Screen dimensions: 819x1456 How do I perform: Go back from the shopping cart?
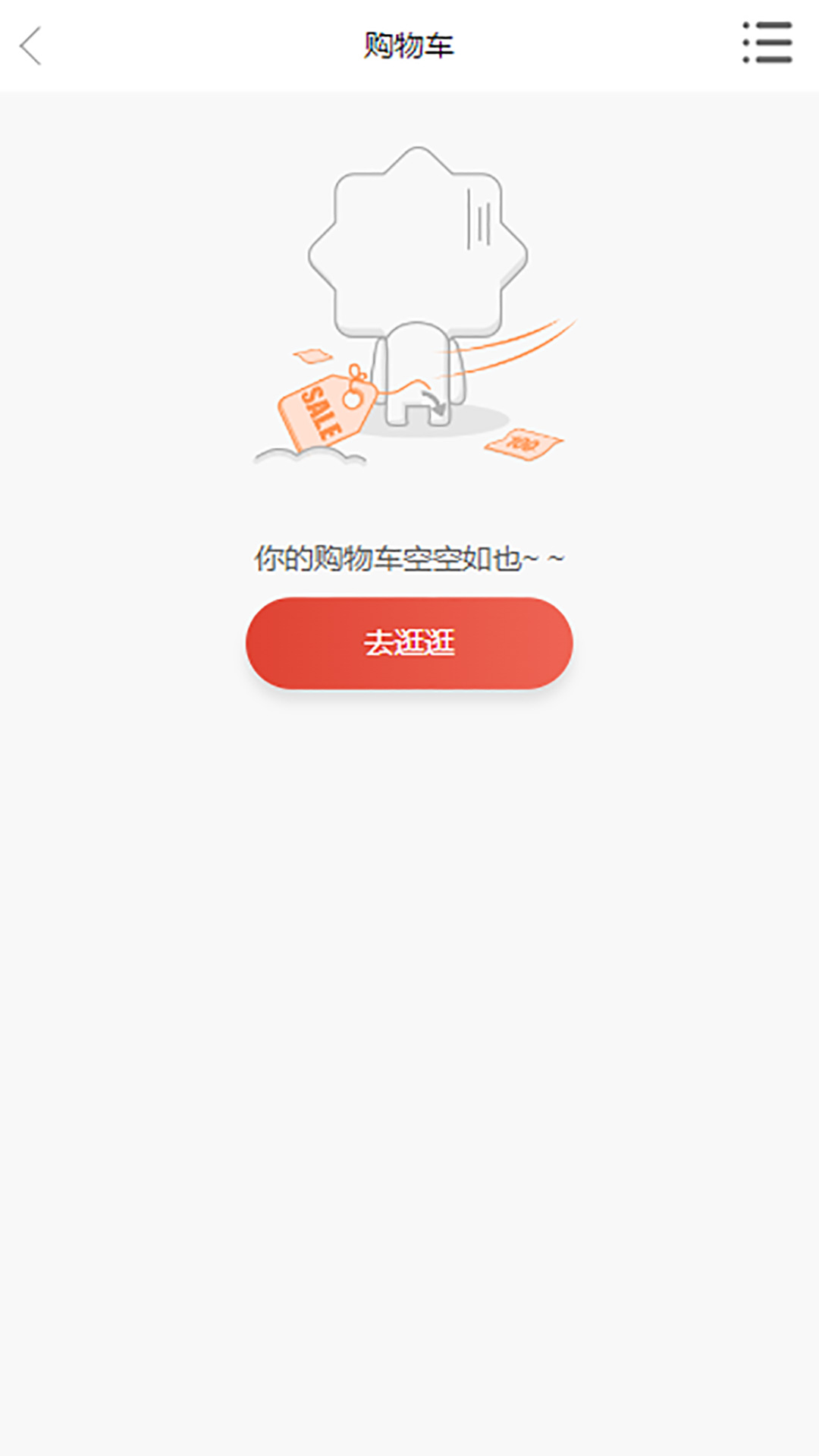(x=31, y=46)
